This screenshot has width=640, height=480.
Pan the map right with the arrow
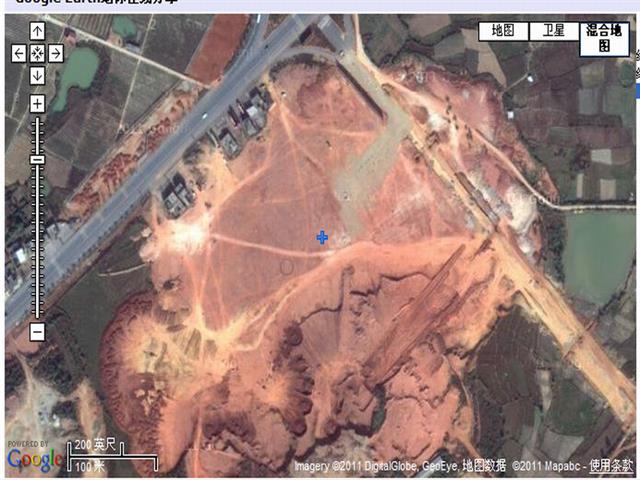point(56,54)
